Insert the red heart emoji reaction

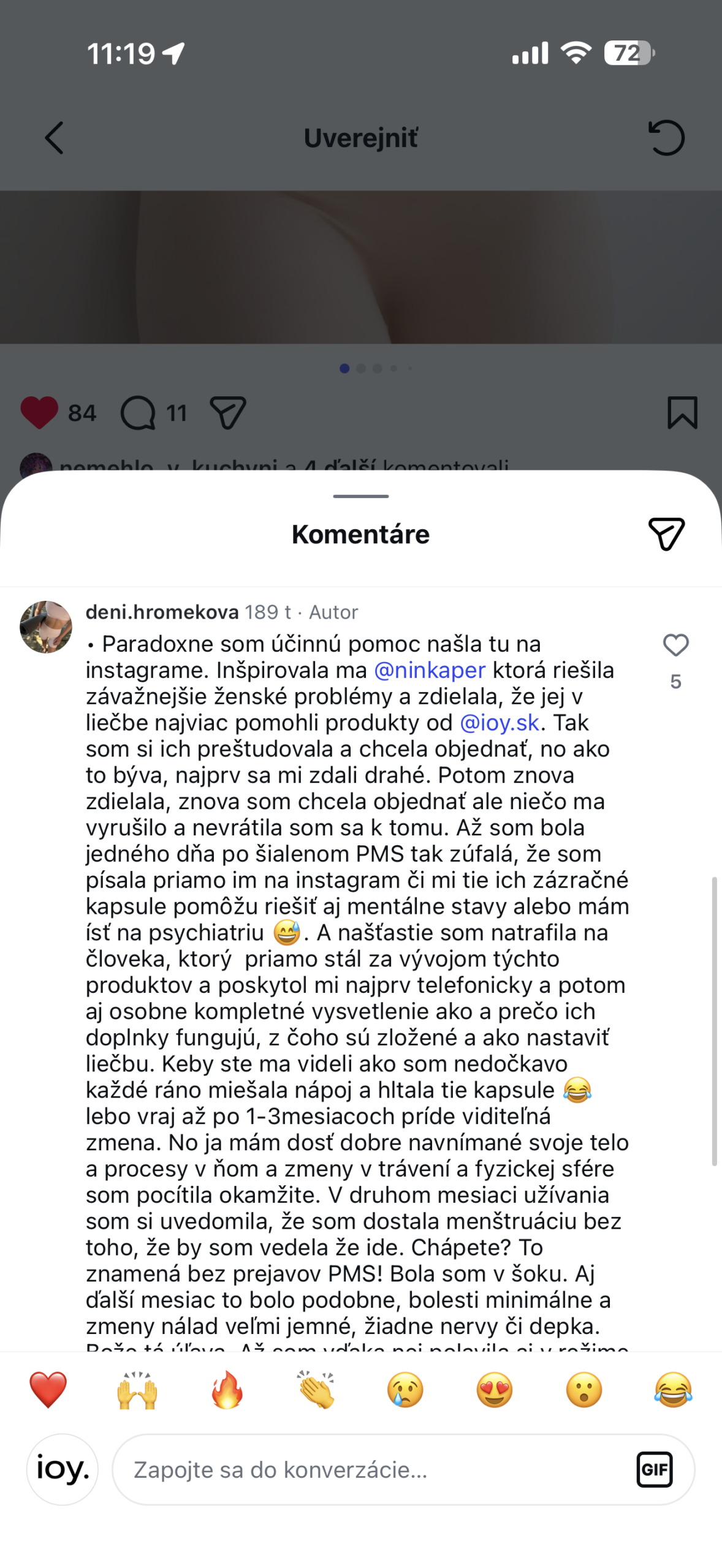[x=48, y=1390]
